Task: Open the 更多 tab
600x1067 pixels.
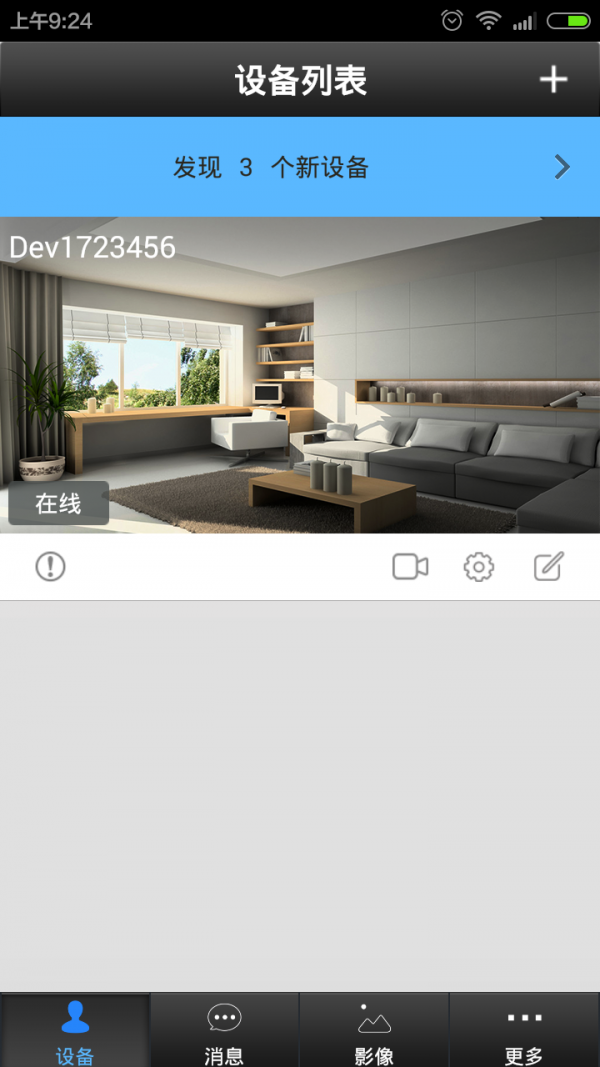Action: [x=524, y=1030]
